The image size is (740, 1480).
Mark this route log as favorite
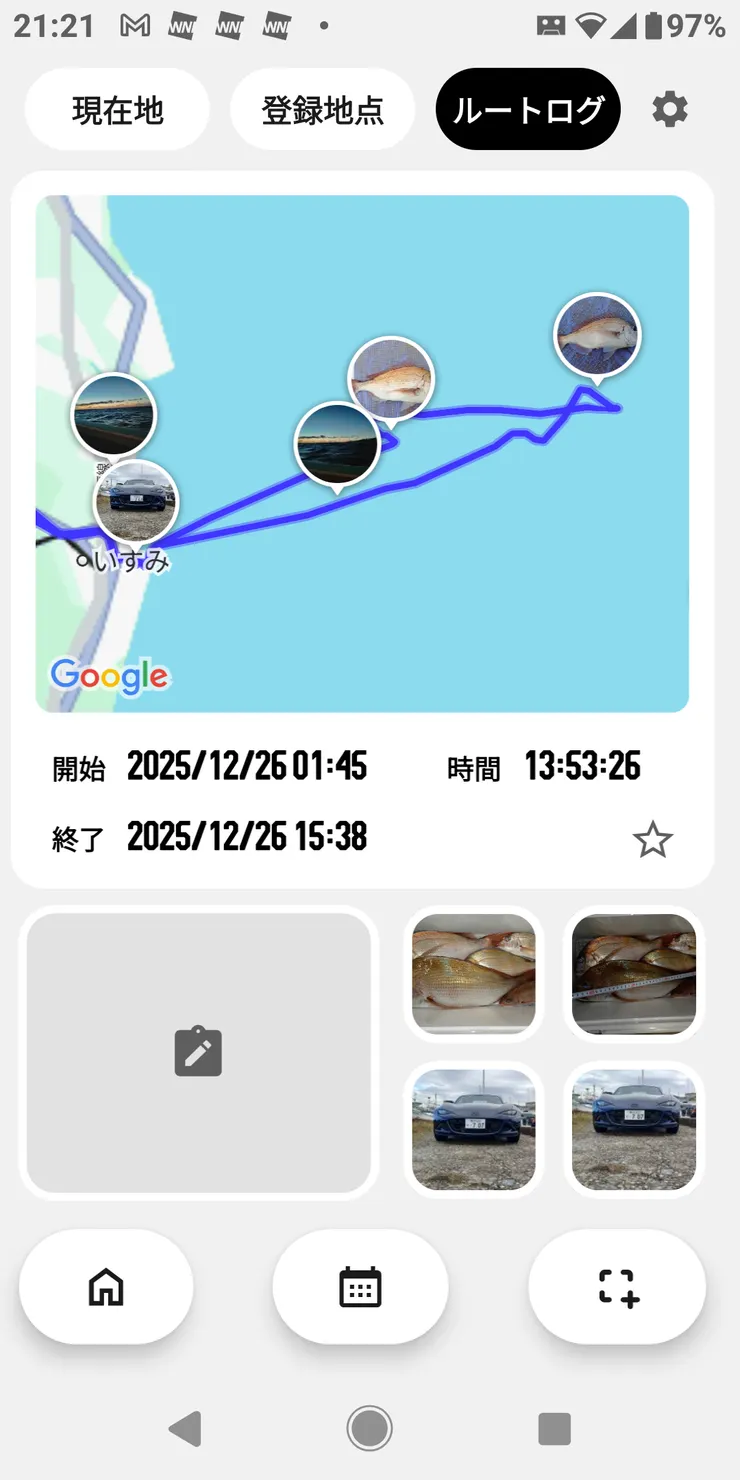(653, 839)
